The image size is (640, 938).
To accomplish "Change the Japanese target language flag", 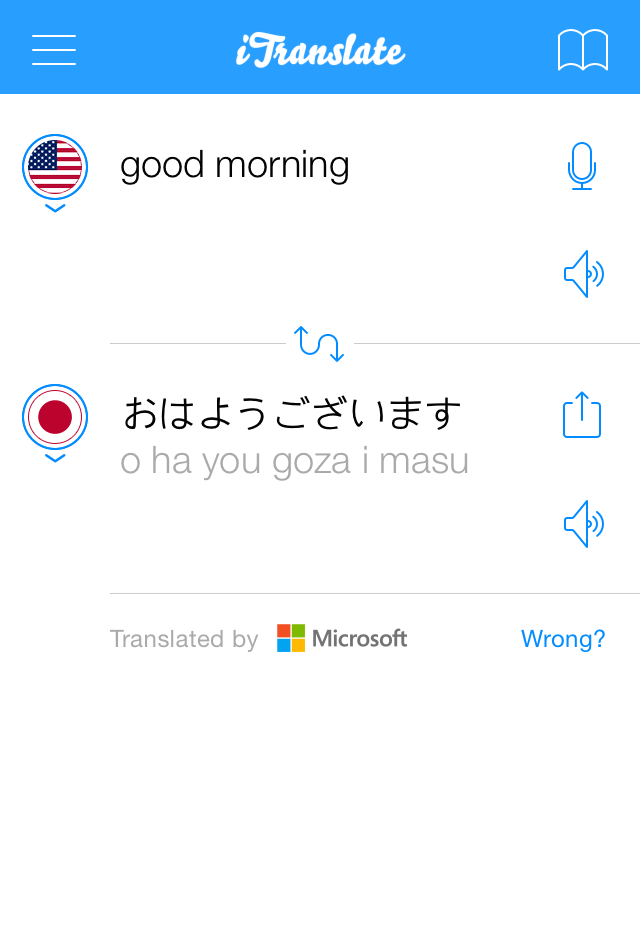I will 55,417.
